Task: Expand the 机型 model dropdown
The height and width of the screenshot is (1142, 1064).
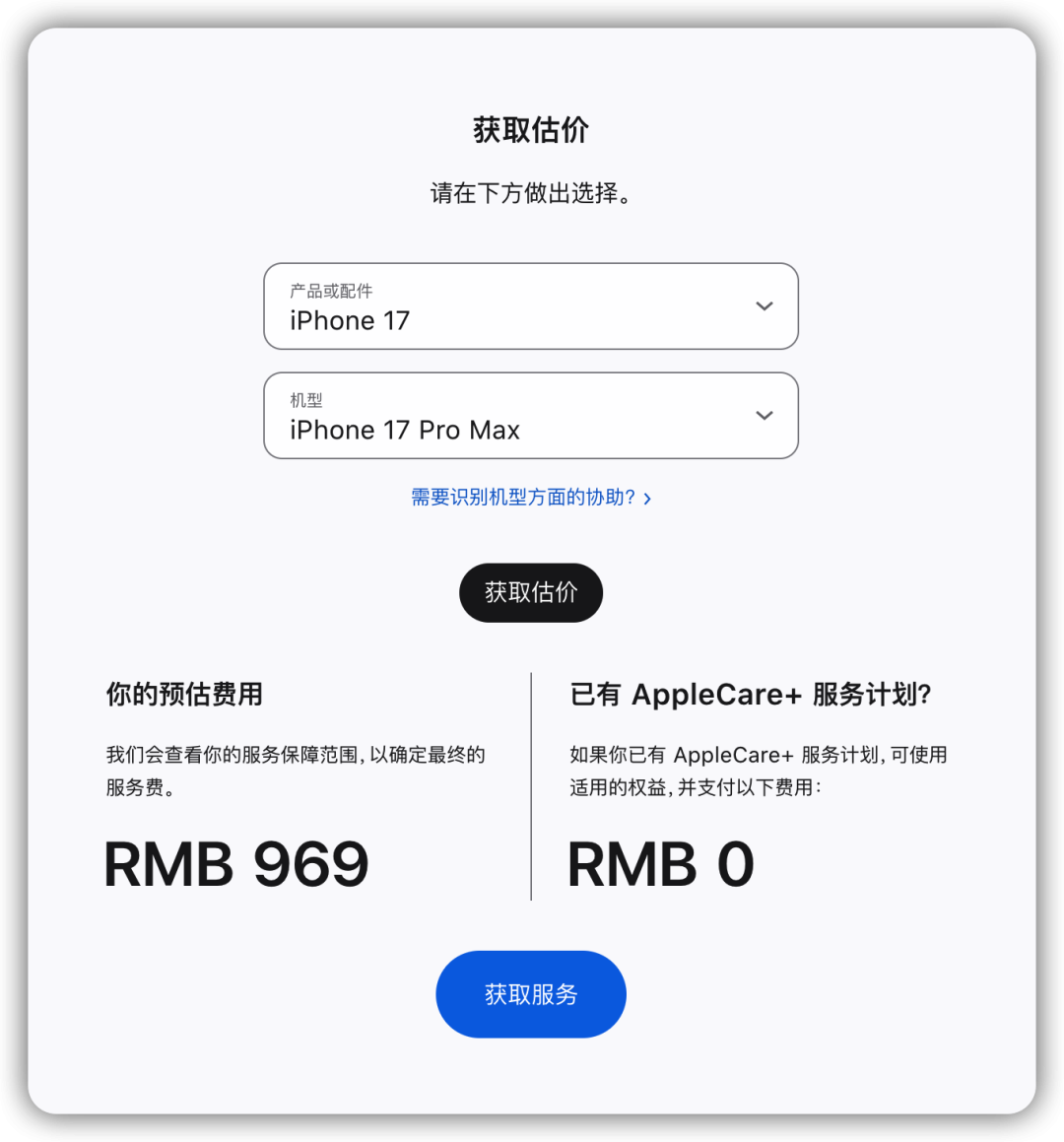Action: (x=530, y=416)
